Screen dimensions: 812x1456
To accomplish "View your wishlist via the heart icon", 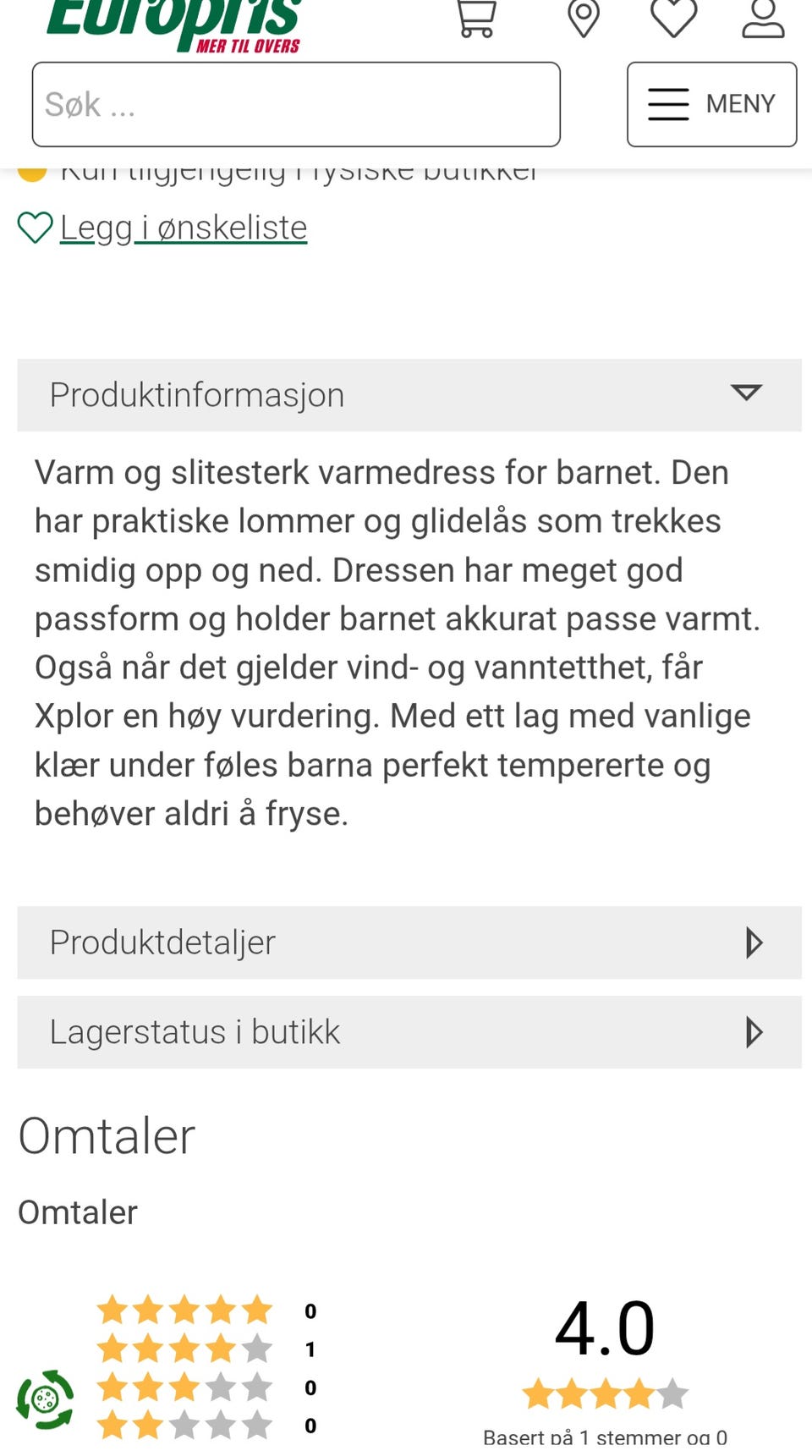I will 674,19.
